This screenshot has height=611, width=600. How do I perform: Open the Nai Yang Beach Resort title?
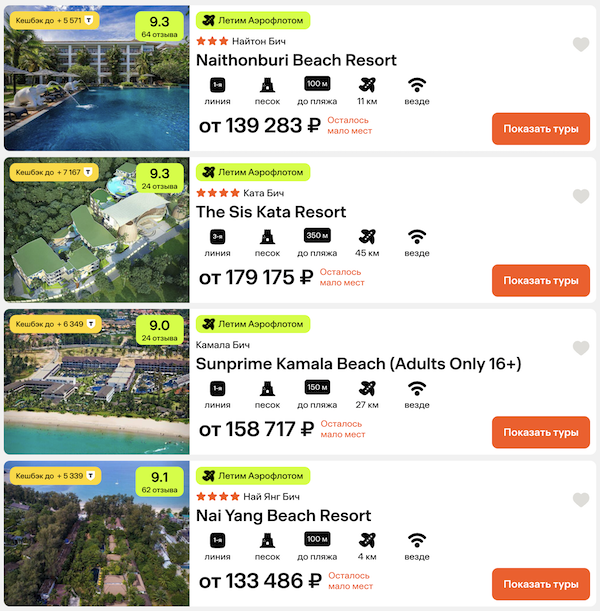tap(283, 516)
